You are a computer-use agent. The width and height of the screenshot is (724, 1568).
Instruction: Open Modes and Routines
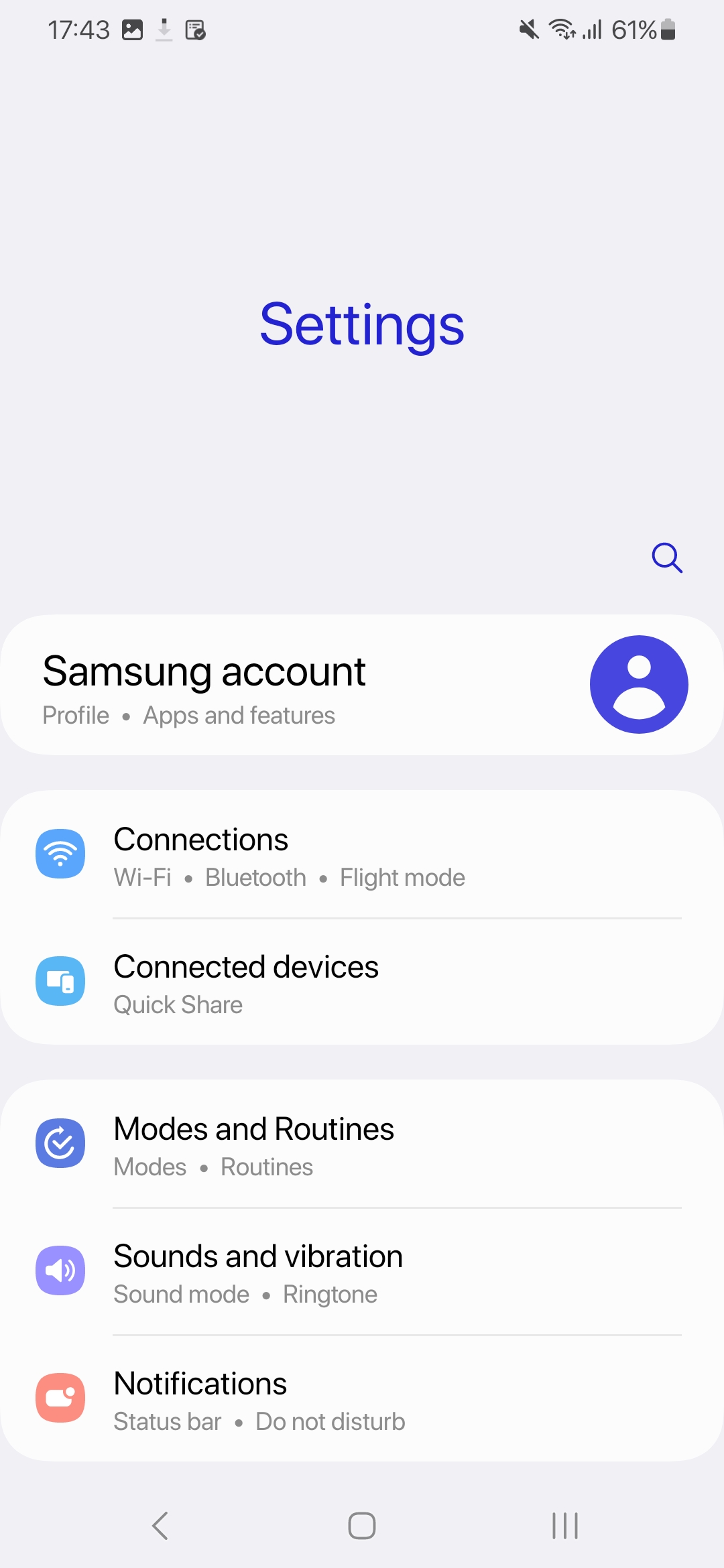point(362,1144)
